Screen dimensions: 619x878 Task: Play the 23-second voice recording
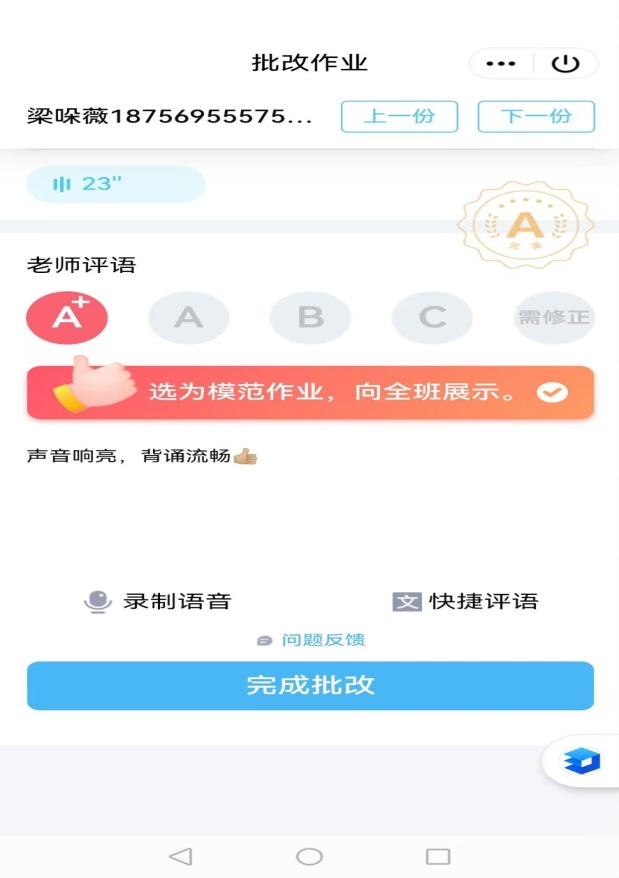(x=115, y=184)
